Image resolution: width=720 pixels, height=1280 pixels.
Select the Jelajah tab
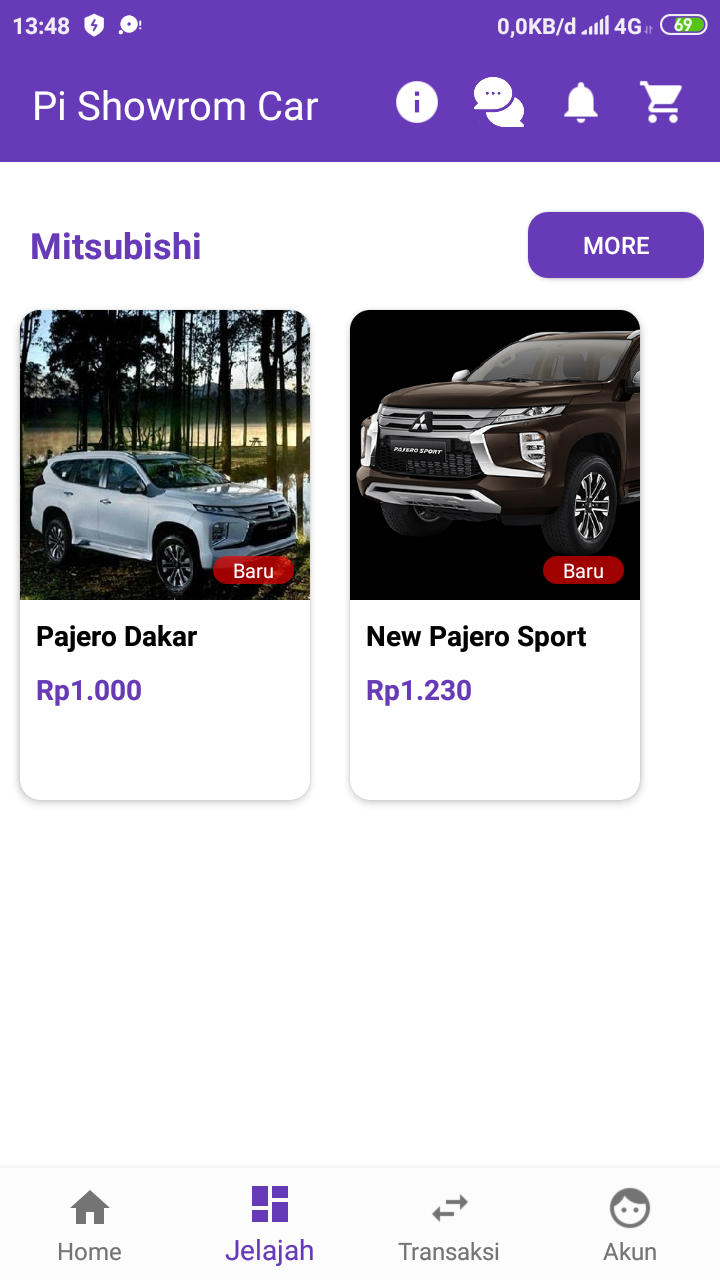coord(270,1225)
